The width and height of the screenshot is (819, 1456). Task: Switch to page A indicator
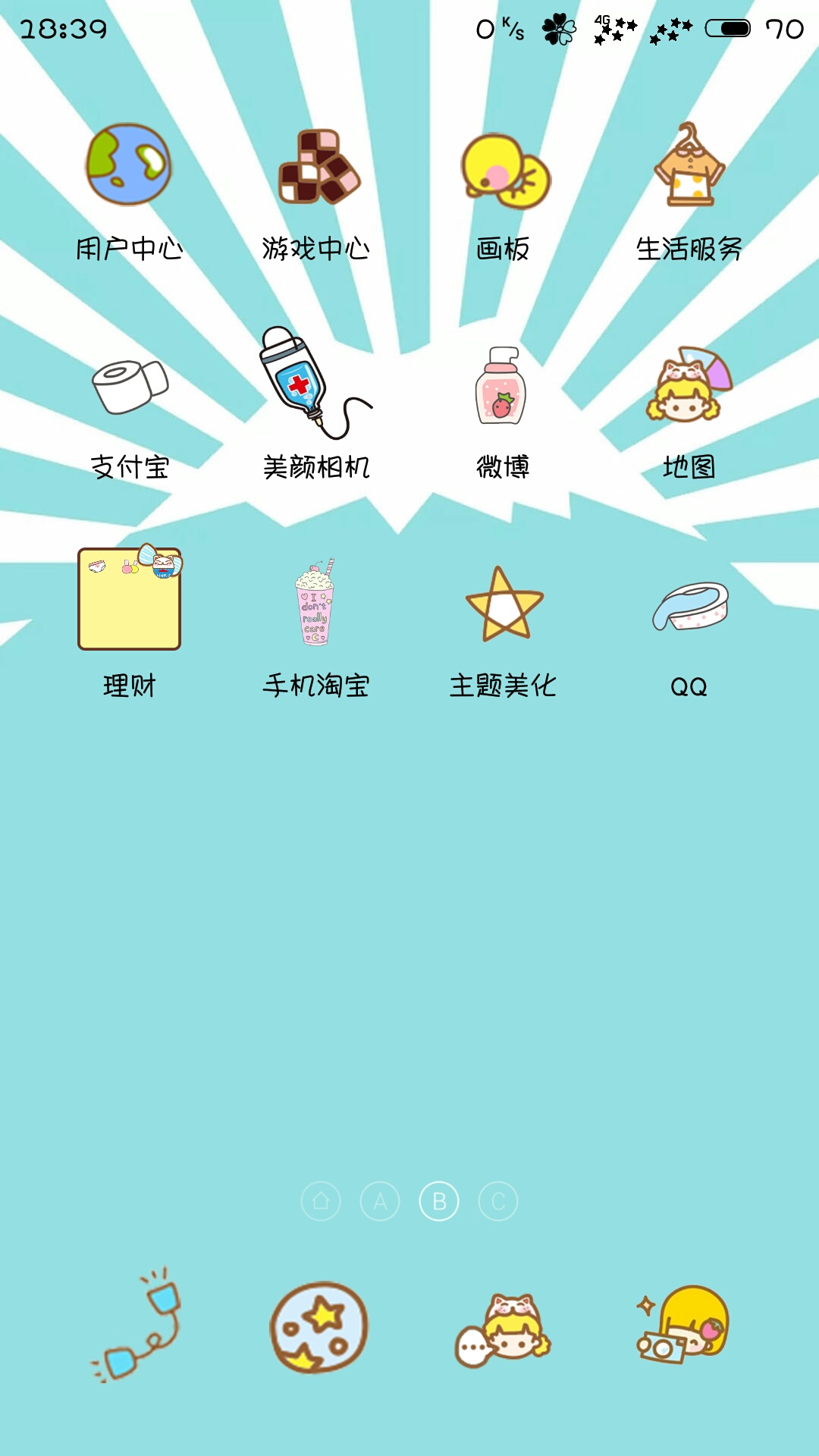380,1201
